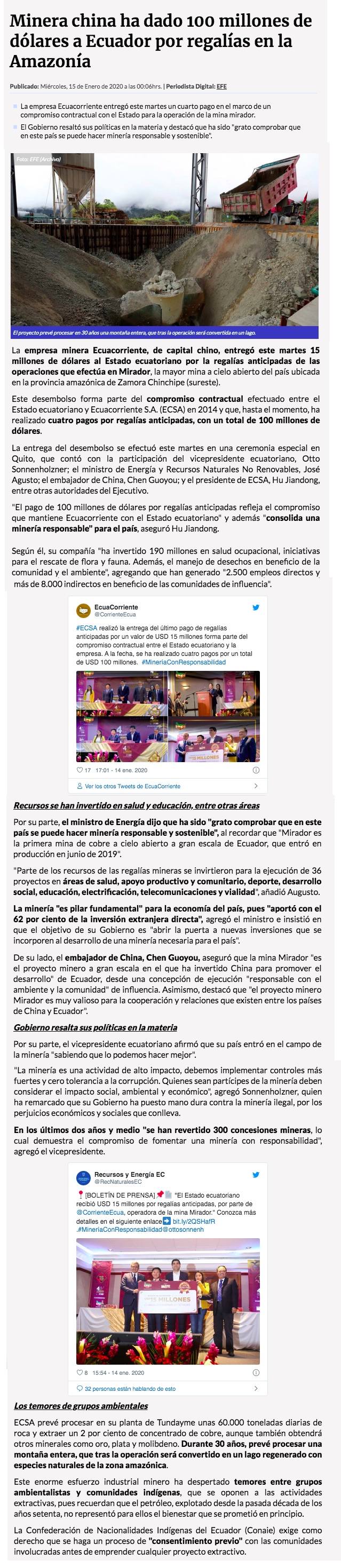Like the Recursos y Energía EC tweet
341x1568 pixels.
point(80,1372)
